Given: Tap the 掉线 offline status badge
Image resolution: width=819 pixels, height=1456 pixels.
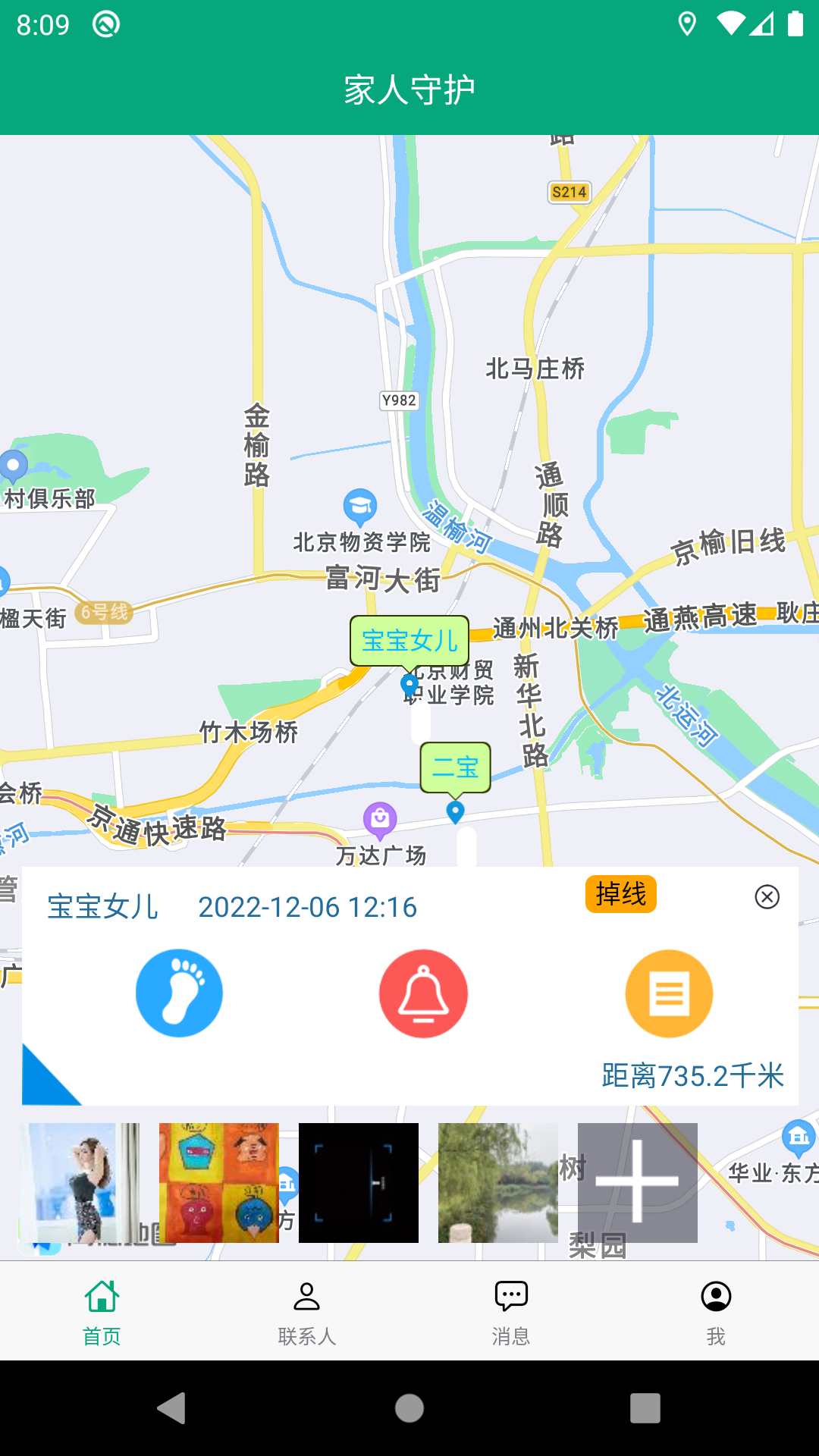Looking at the screenshot, I should [621, 894].
